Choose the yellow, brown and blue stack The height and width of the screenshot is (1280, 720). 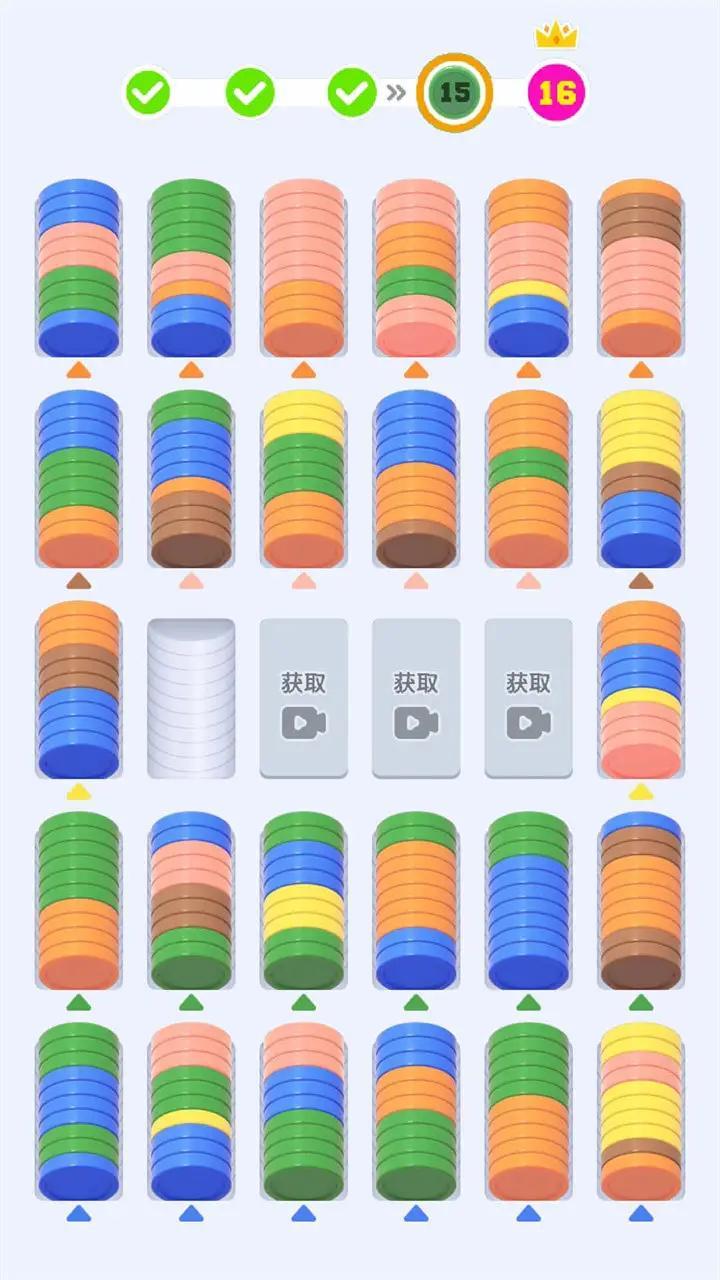click(x=640, y=478)
